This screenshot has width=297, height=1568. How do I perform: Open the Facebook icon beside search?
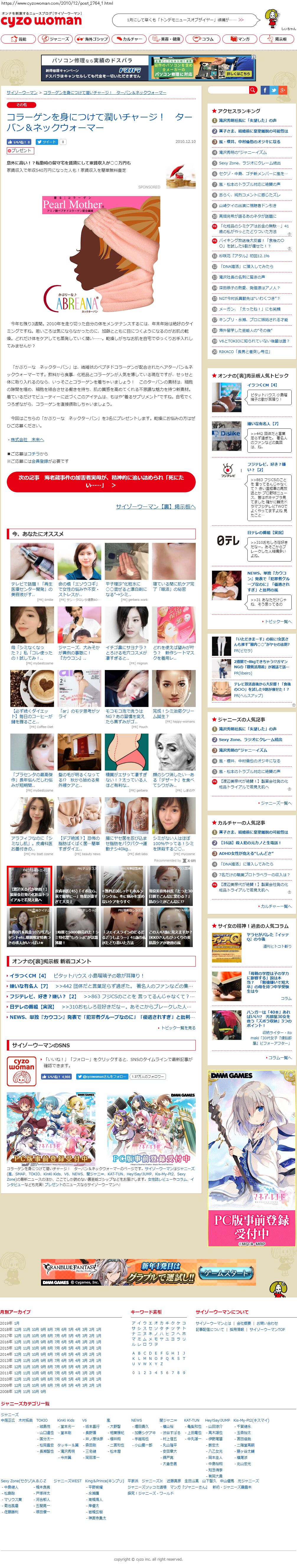click(x=265, y=90)
